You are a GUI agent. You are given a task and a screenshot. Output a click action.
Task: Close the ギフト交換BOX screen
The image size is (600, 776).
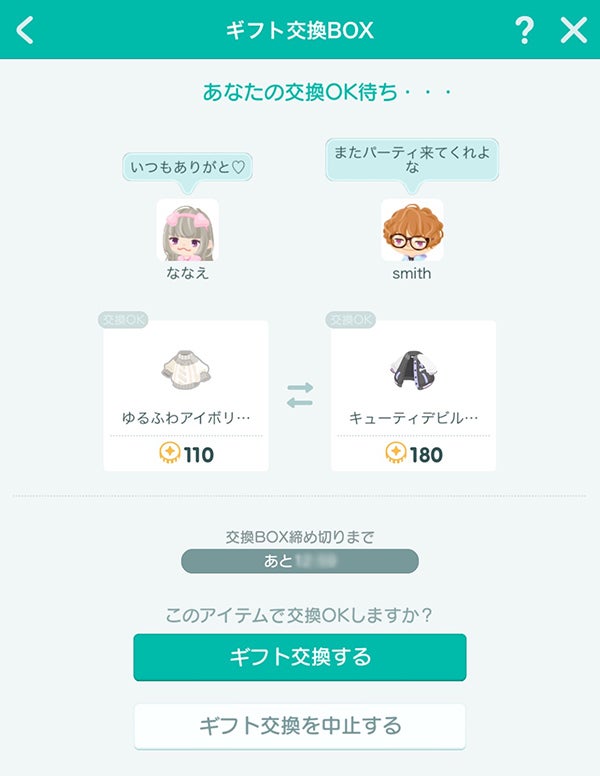[573, 30]
